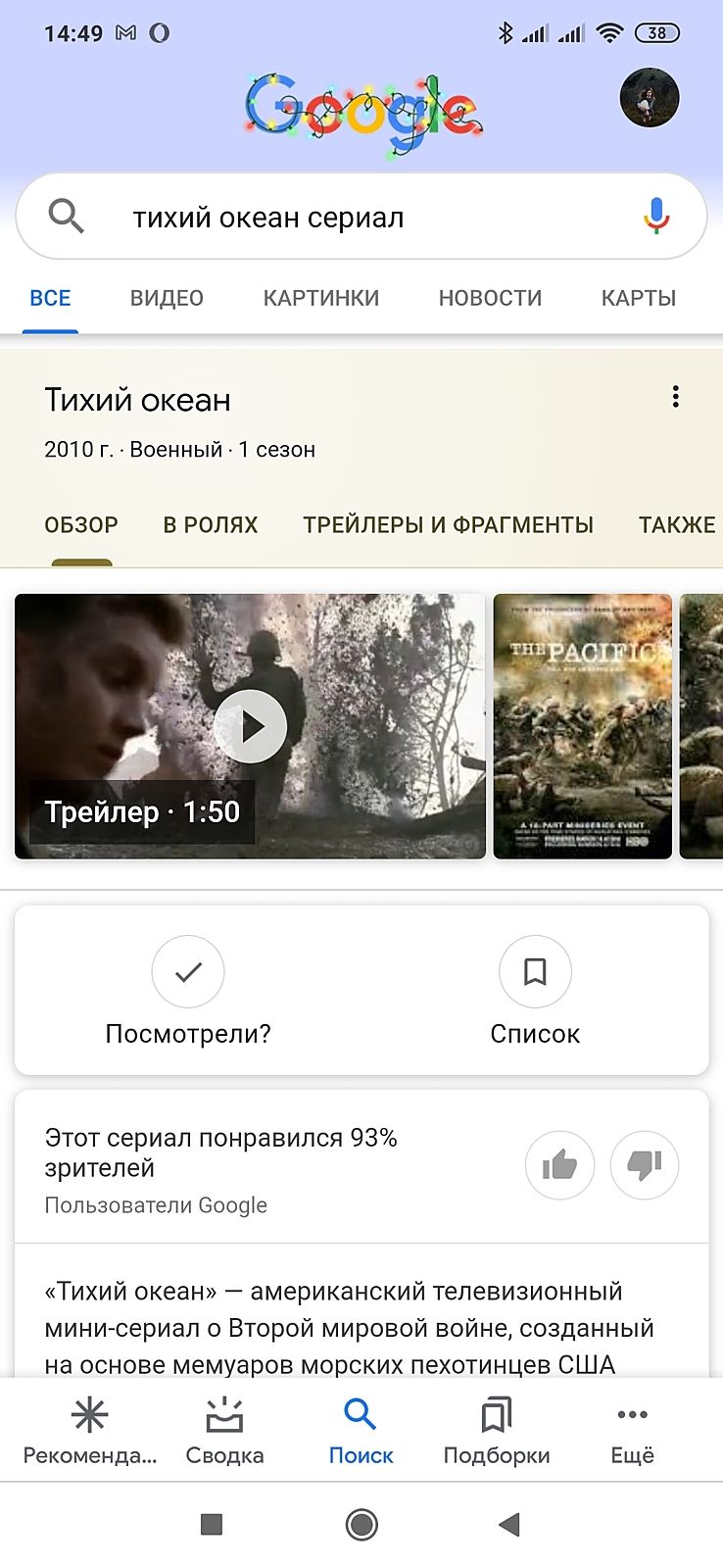The height and width of the screenshot is (1568, 723).
Task: Like this series with thumbs up
Action: (560, 1165)
